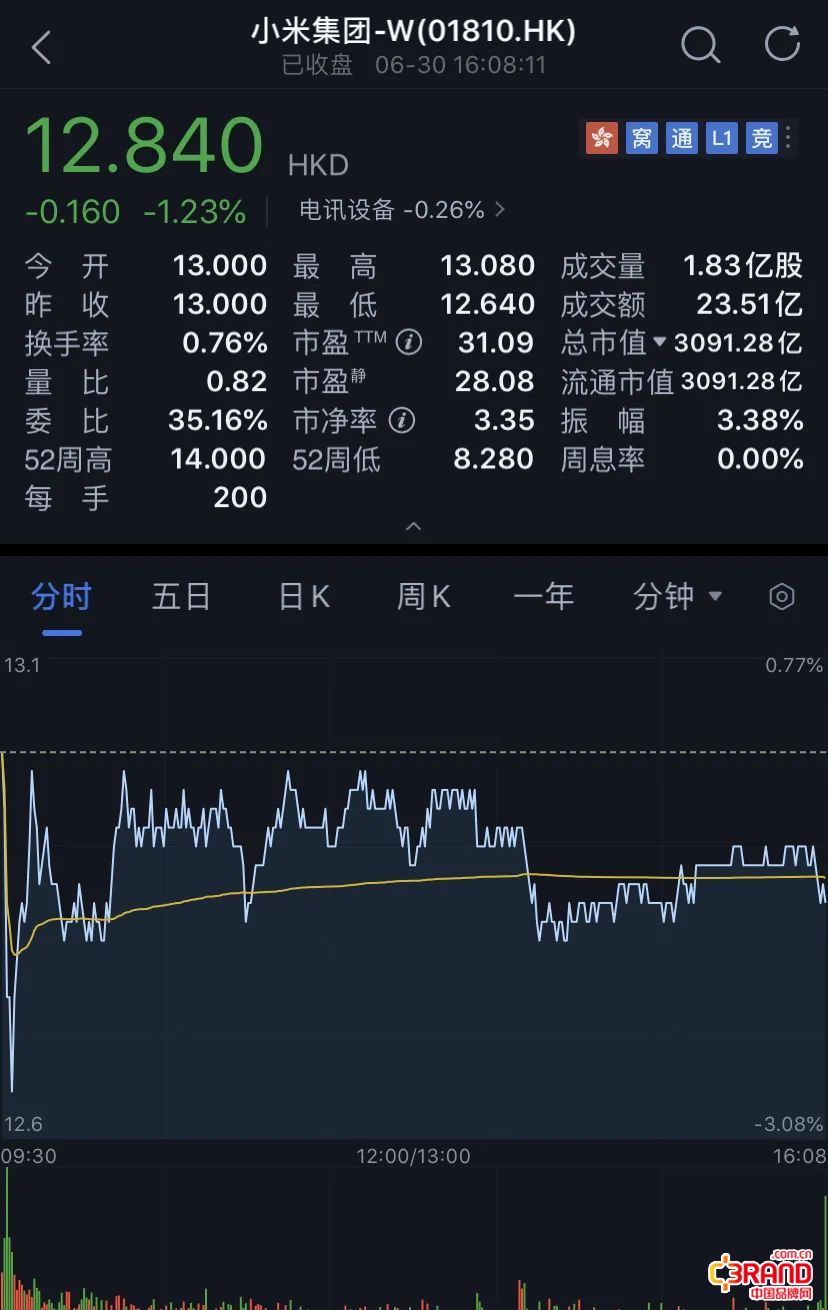Screen dimensions: 828x1310
Task: Collapse the quote details panel
Action: [414, 526]
